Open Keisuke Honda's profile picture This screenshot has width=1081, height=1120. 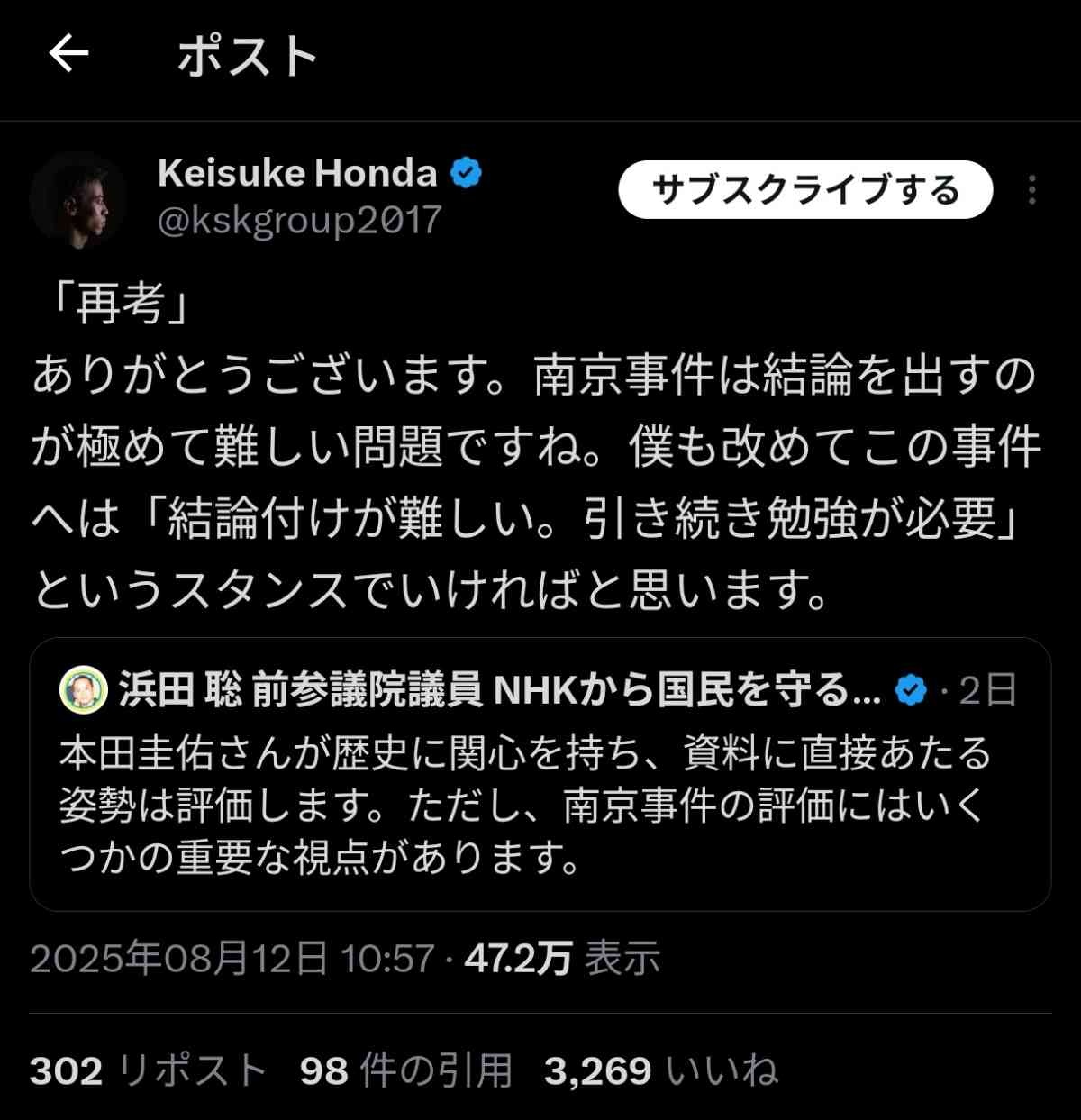(77, 198)
